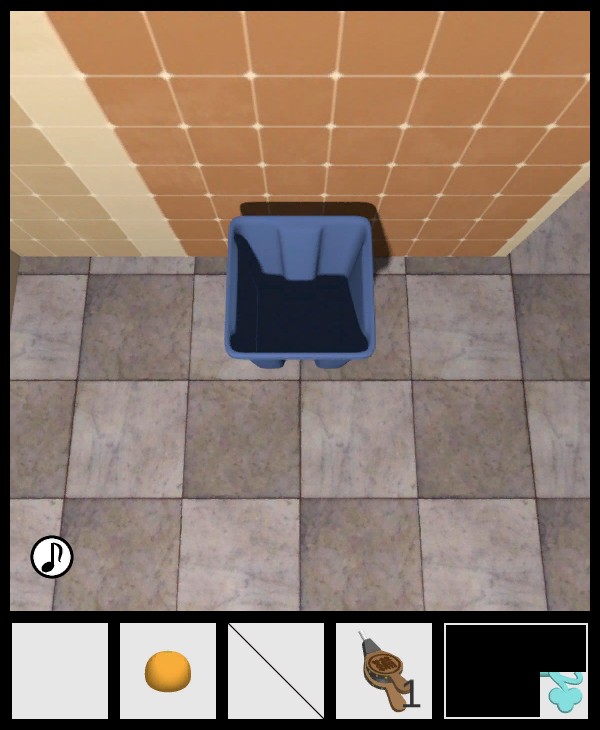Toggle the music note sound button
This screenshot has width=600, height=730.
coord(52,557)
